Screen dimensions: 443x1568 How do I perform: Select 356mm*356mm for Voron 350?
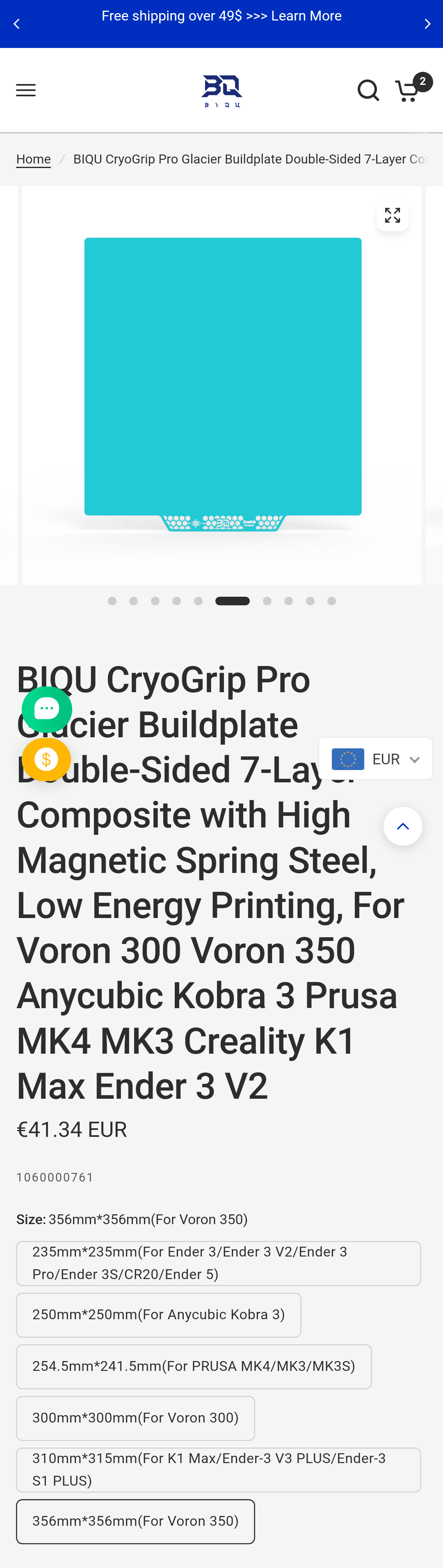point(135,1521)
